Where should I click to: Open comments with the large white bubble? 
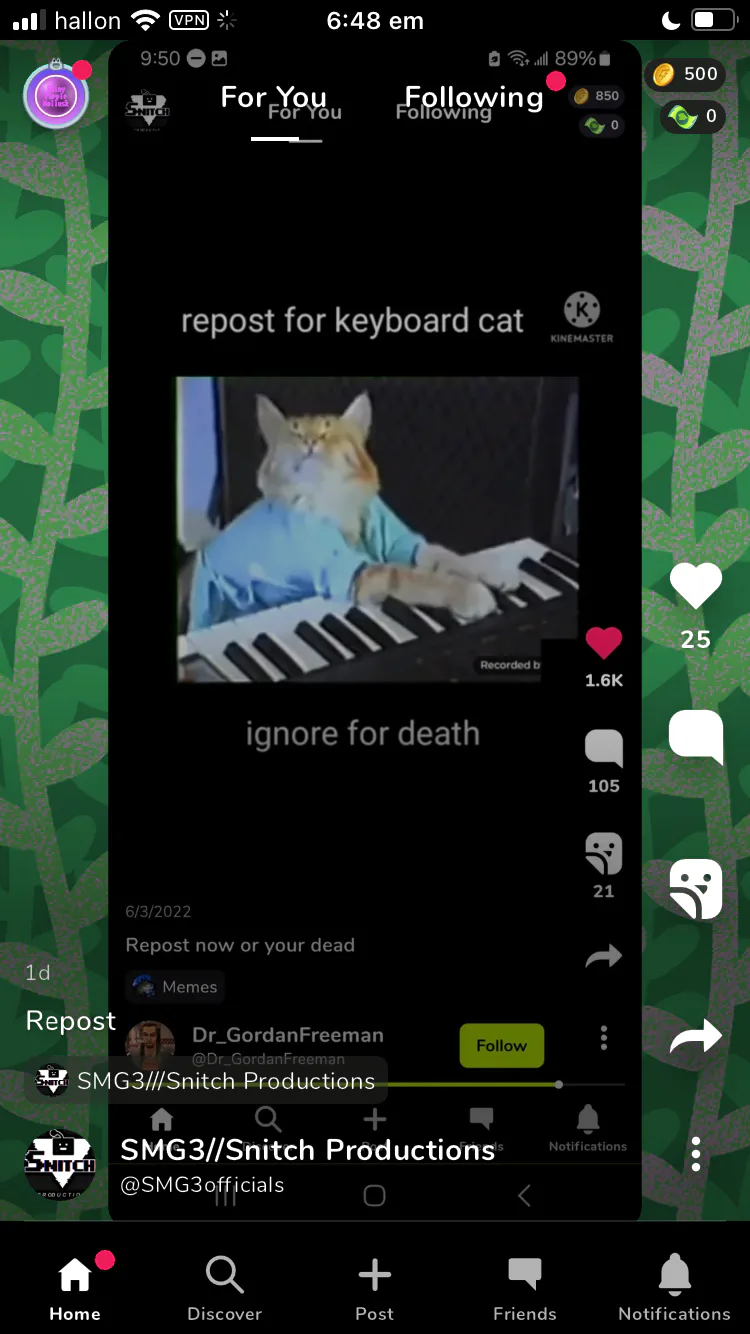tap(695, 737)
